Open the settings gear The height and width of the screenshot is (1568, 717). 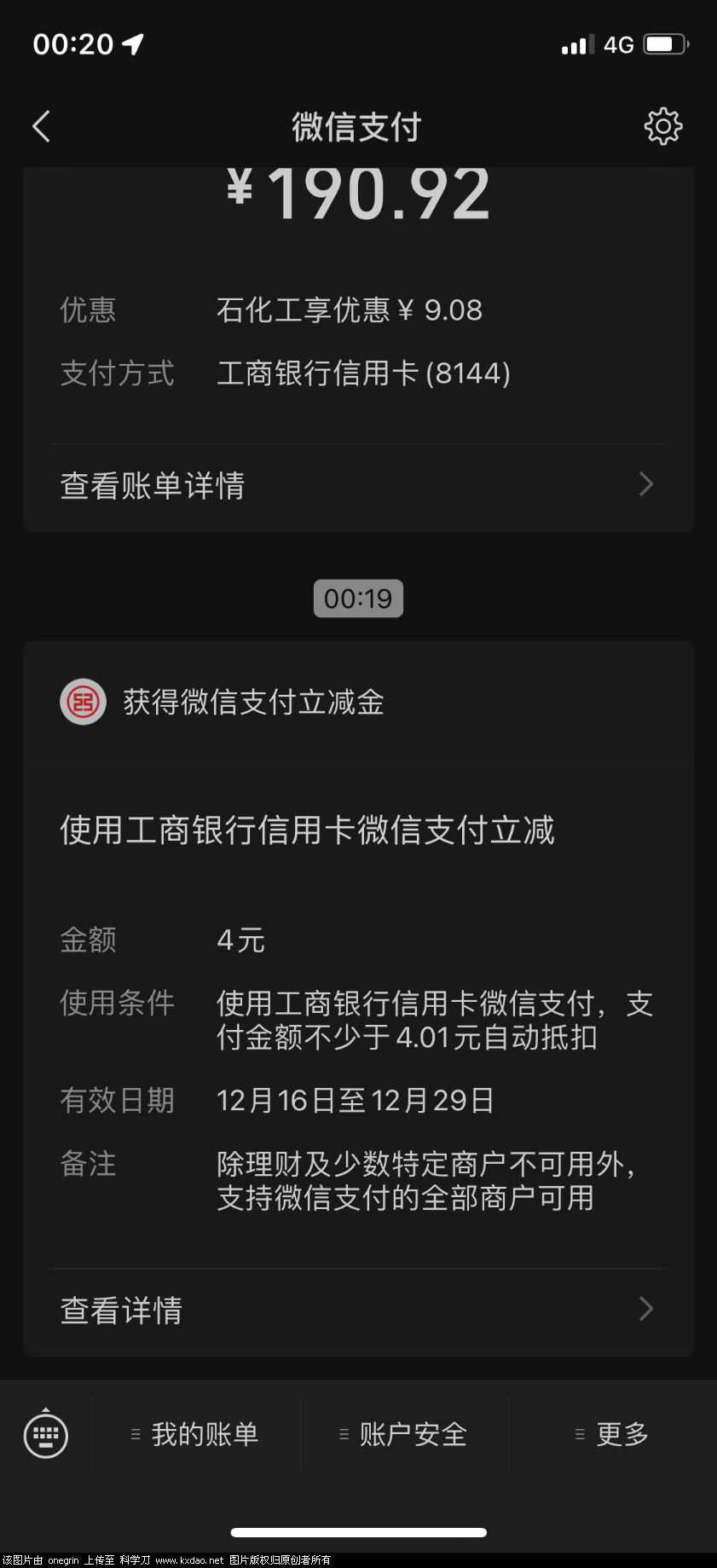tap(662, 127)
